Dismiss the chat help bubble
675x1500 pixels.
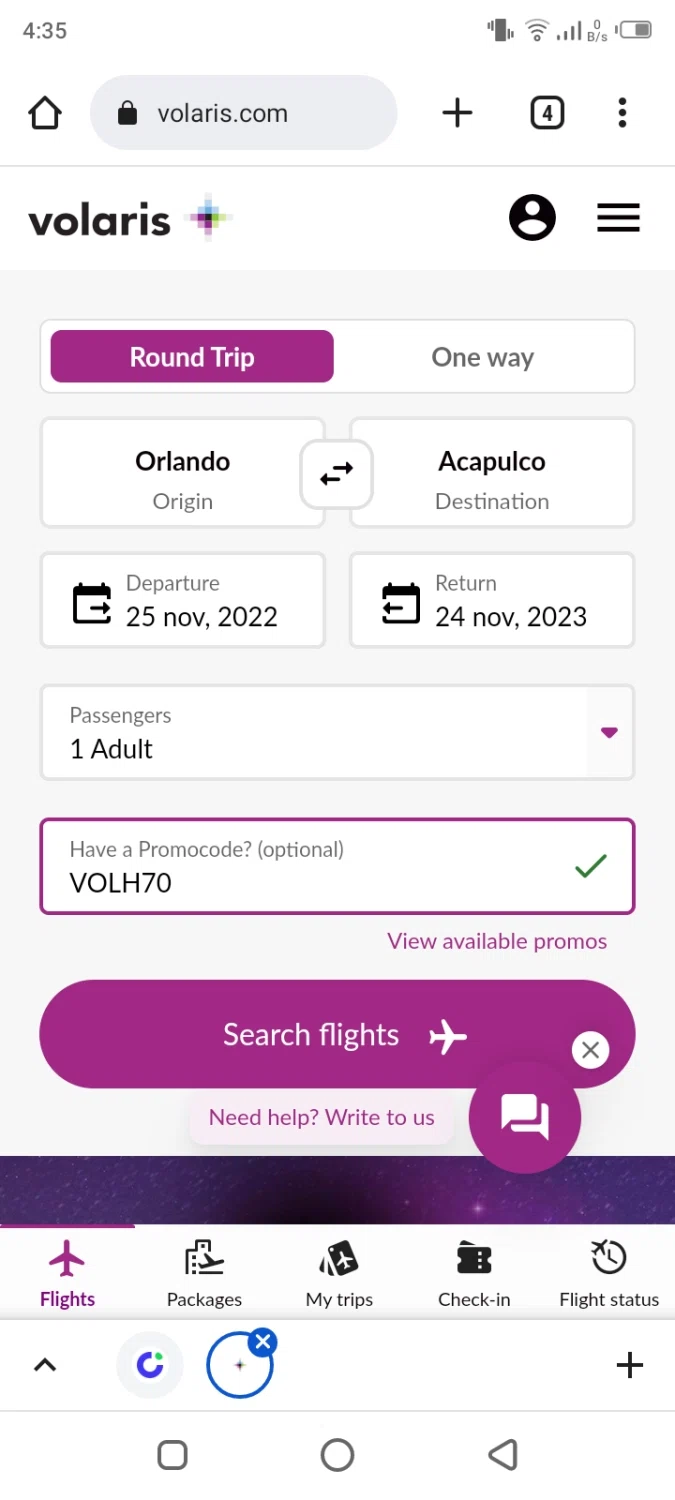click(590, 1050)
